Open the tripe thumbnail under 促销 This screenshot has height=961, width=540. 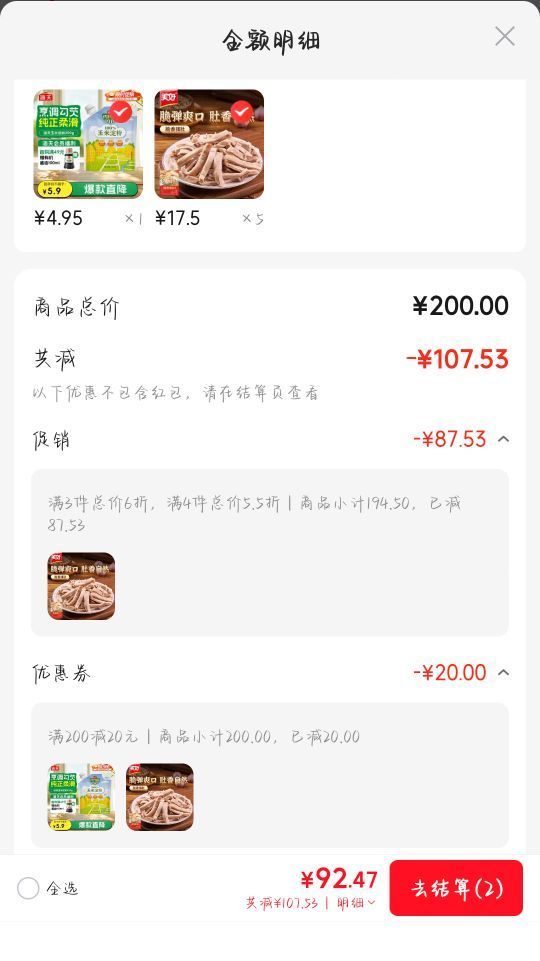[81, 587]
